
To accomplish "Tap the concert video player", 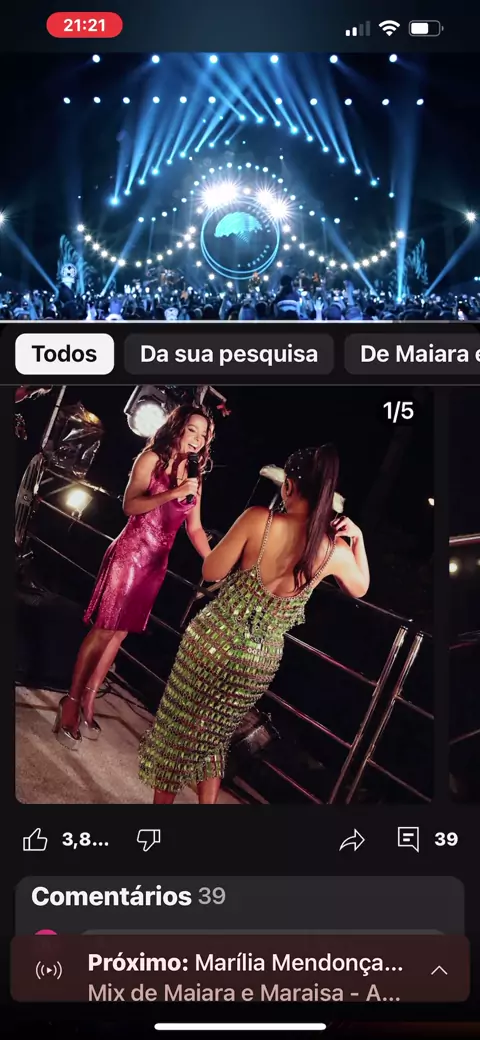I will (x=240, y=187).
